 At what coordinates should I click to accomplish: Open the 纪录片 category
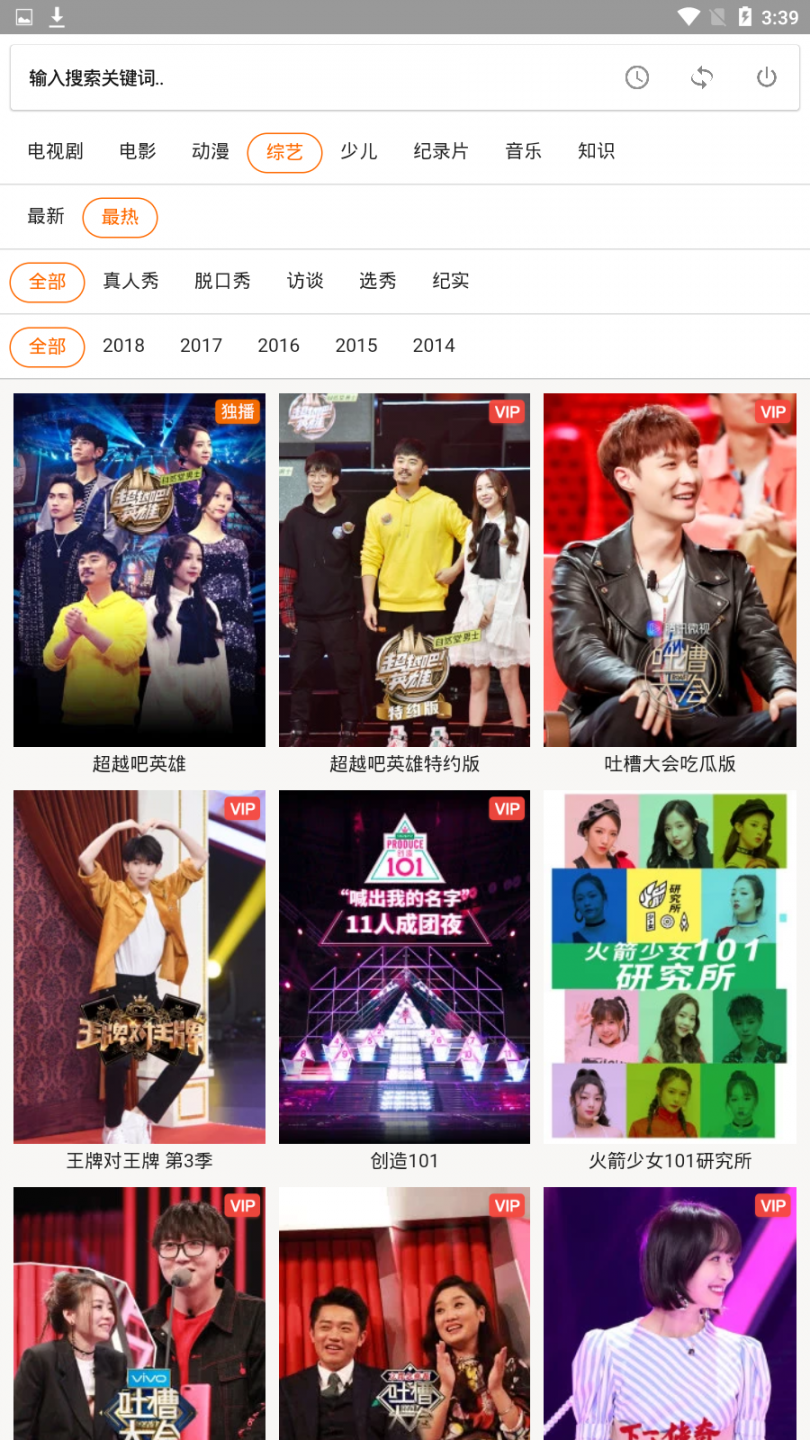[x=441, y=152]
